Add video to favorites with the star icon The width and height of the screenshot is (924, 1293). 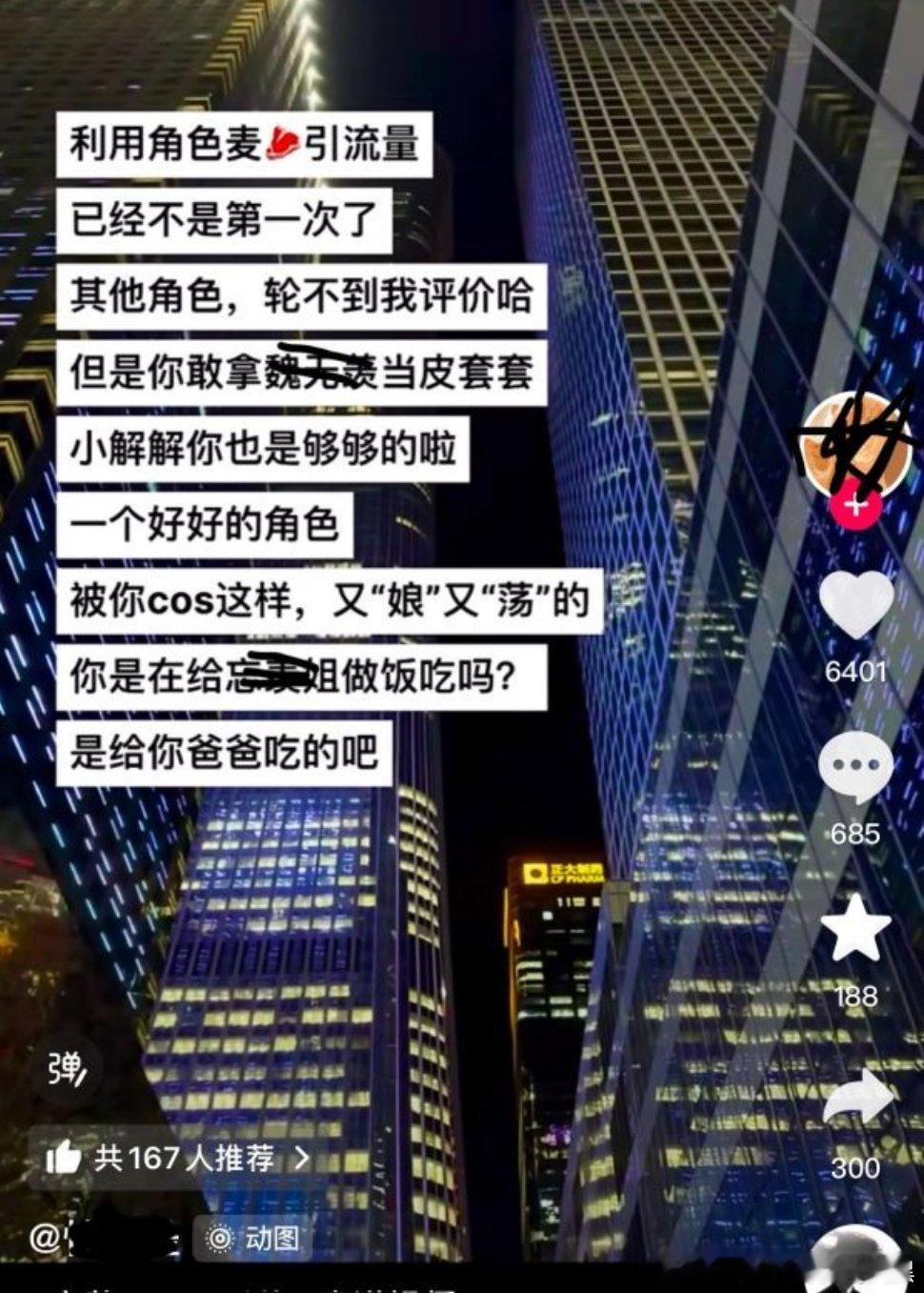(x=856, y=927)
